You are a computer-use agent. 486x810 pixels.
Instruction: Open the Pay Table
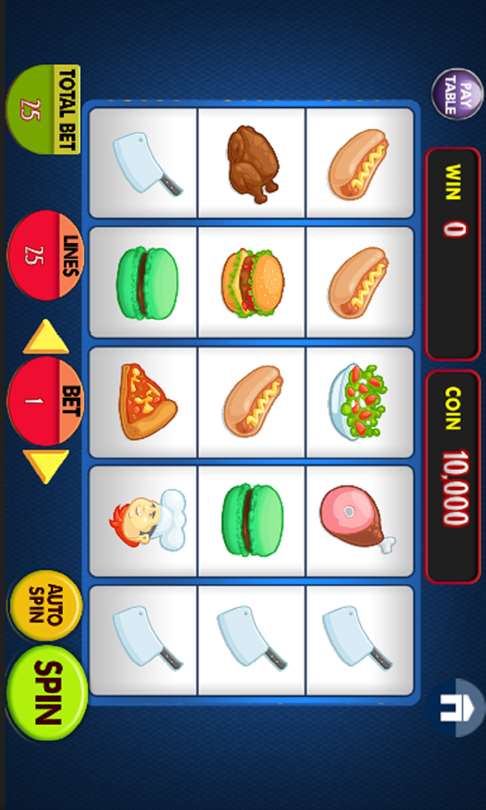[458, 95]
